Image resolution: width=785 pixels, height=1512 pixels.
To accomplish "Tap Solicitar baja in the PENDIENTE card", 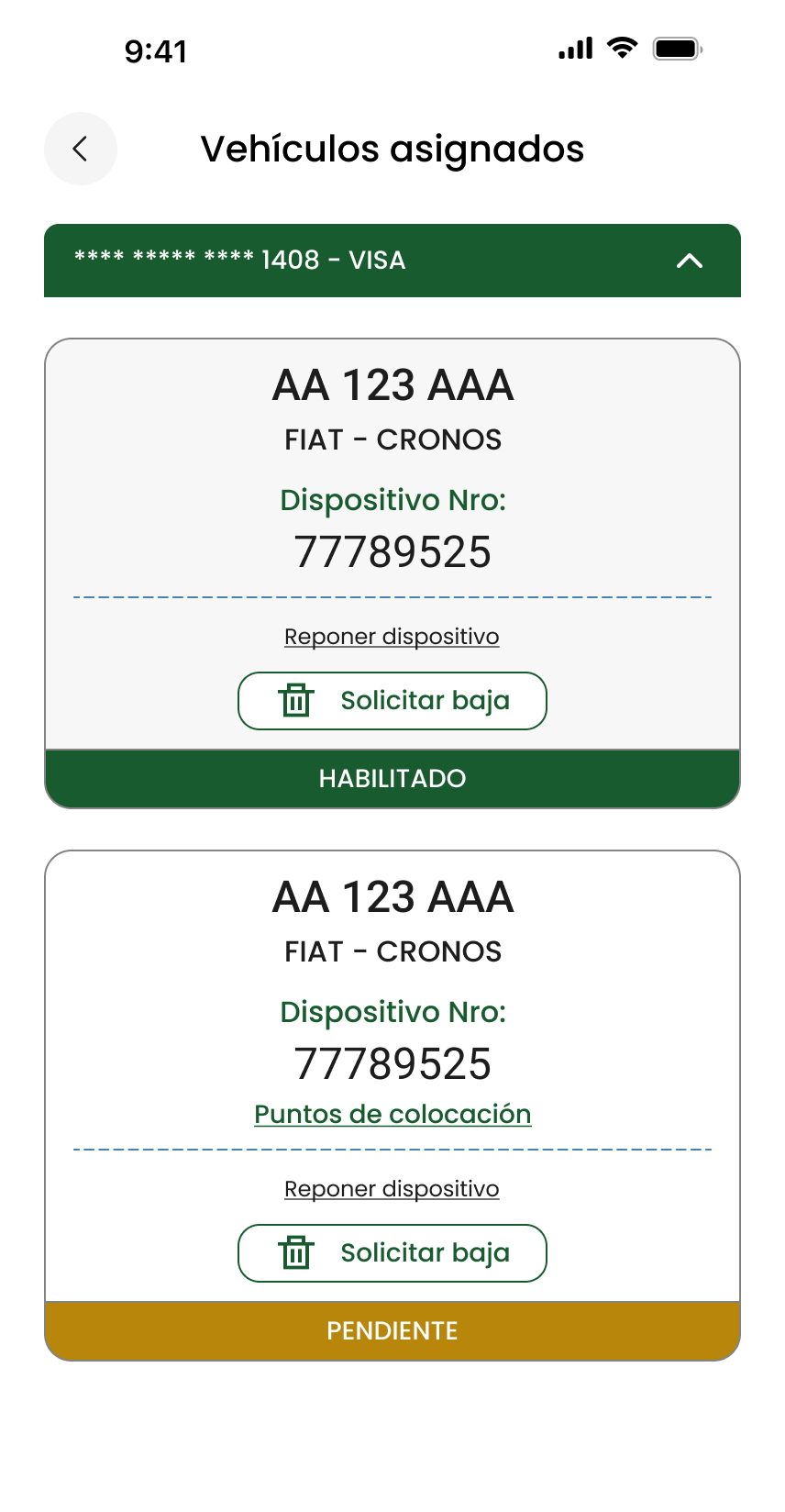I will (392, 1253).
